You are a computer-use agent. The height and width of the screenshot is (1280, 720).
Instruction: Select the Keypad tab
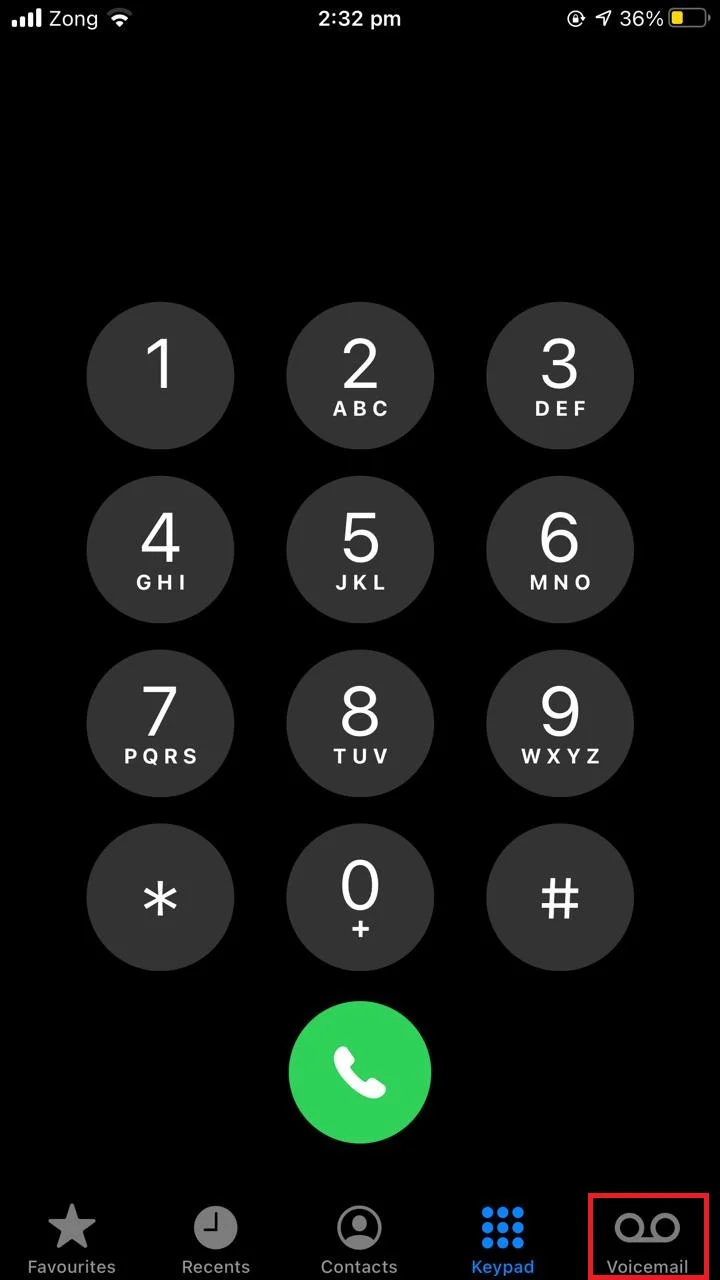point(503,1240)
